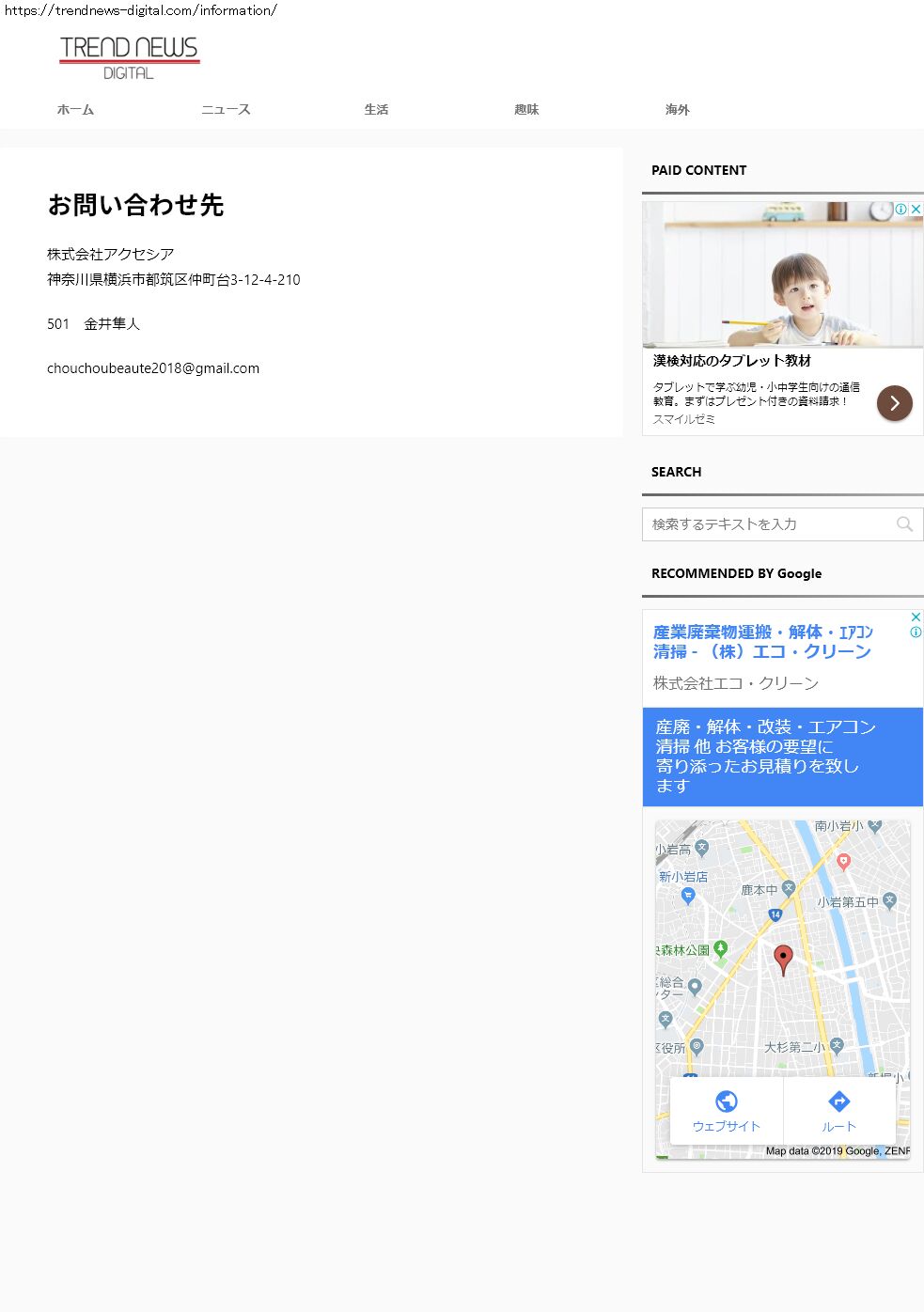Open the 産業廃棄物運搬・解体 ad headline link

coord(762,642)
